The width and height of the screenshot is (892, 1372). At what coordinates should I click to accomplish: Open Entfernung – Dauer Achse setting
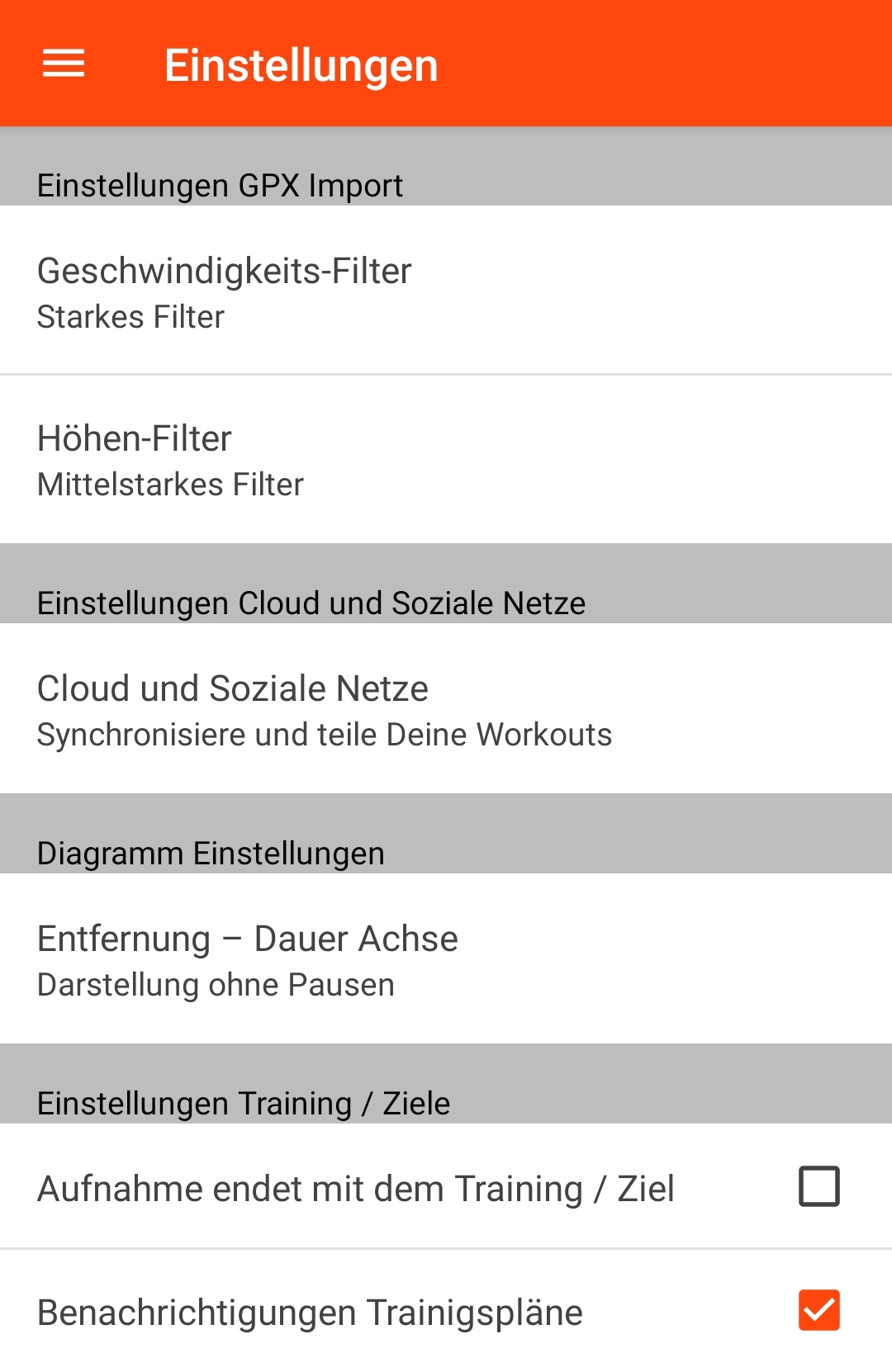[446, 959]
